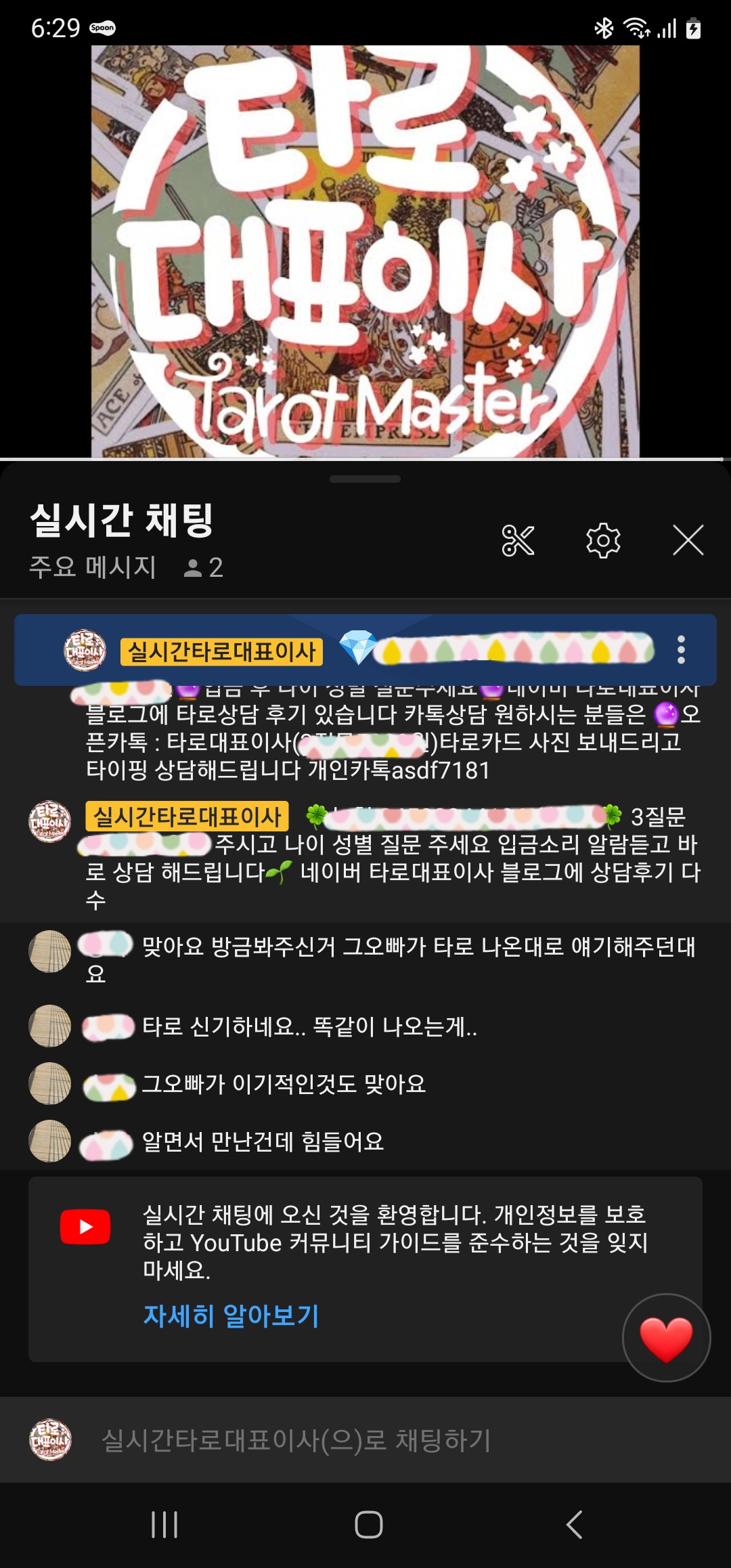Open the scissors clip tool
Screen dimensions: 731x1568
tap(518, 540)
